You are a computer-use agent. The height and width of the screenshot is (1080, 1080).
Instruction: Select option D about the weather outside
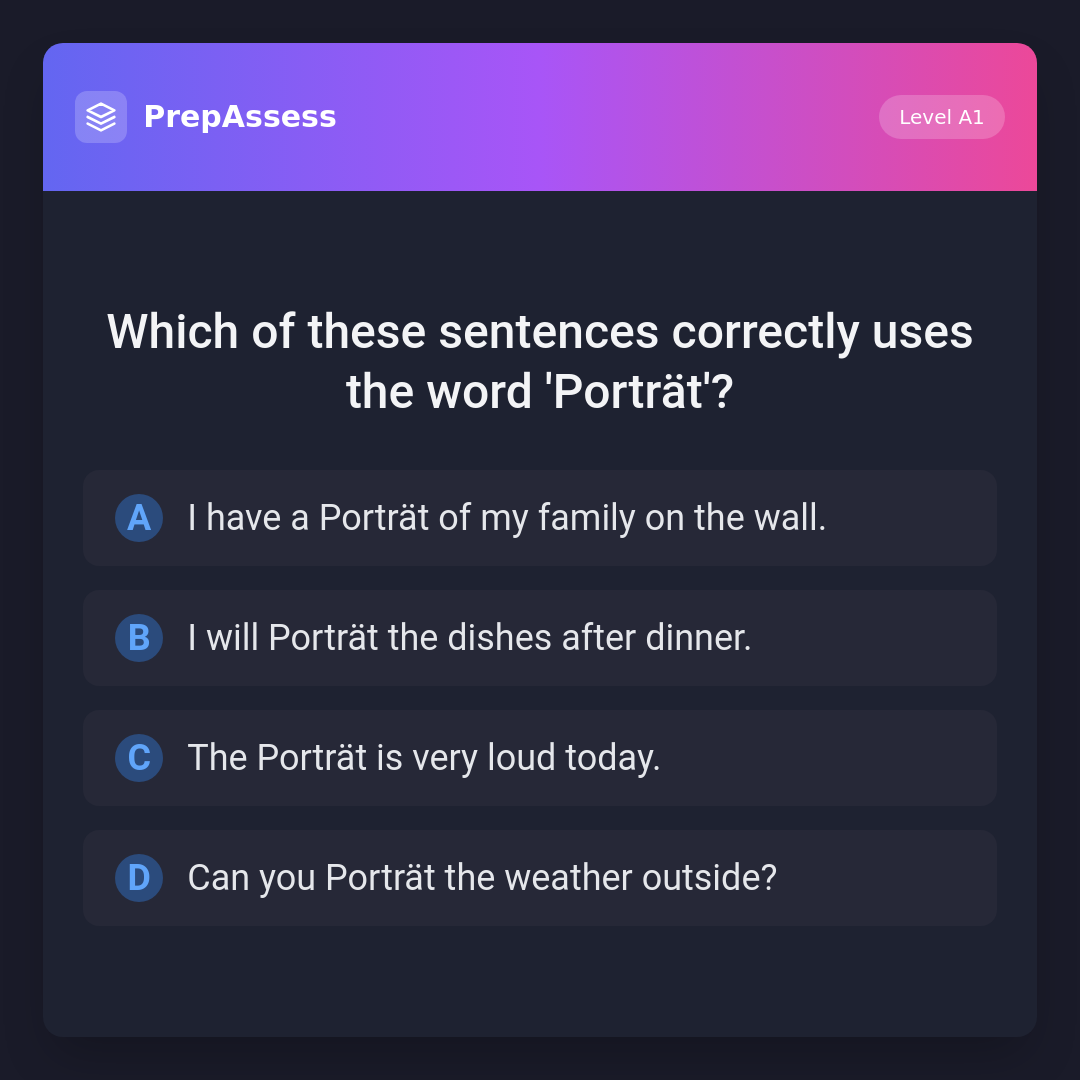tap(540, 878)
